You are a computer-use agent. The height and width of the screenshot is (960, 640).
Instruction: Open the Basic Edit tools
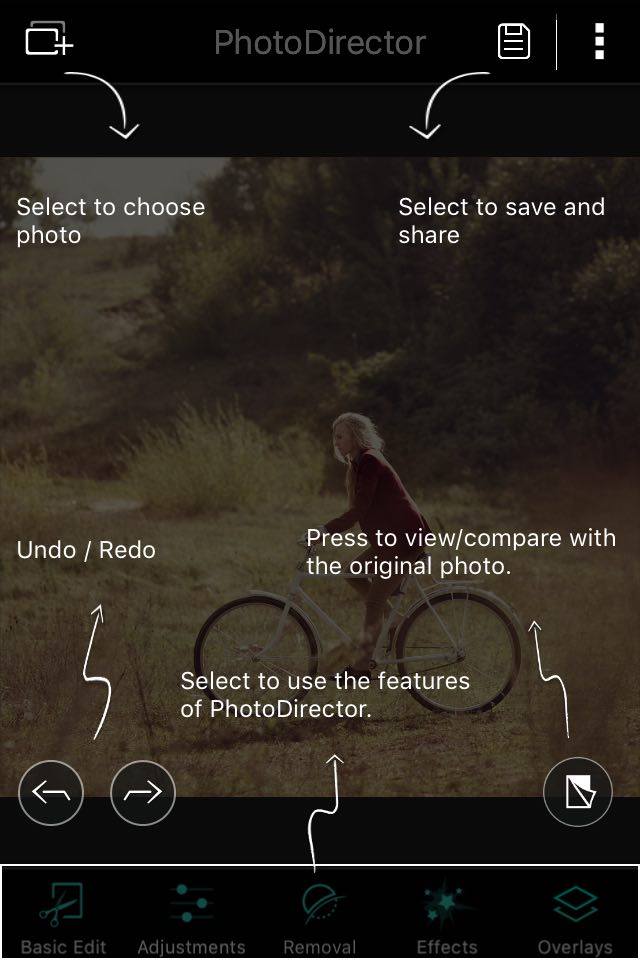point(63,917)
